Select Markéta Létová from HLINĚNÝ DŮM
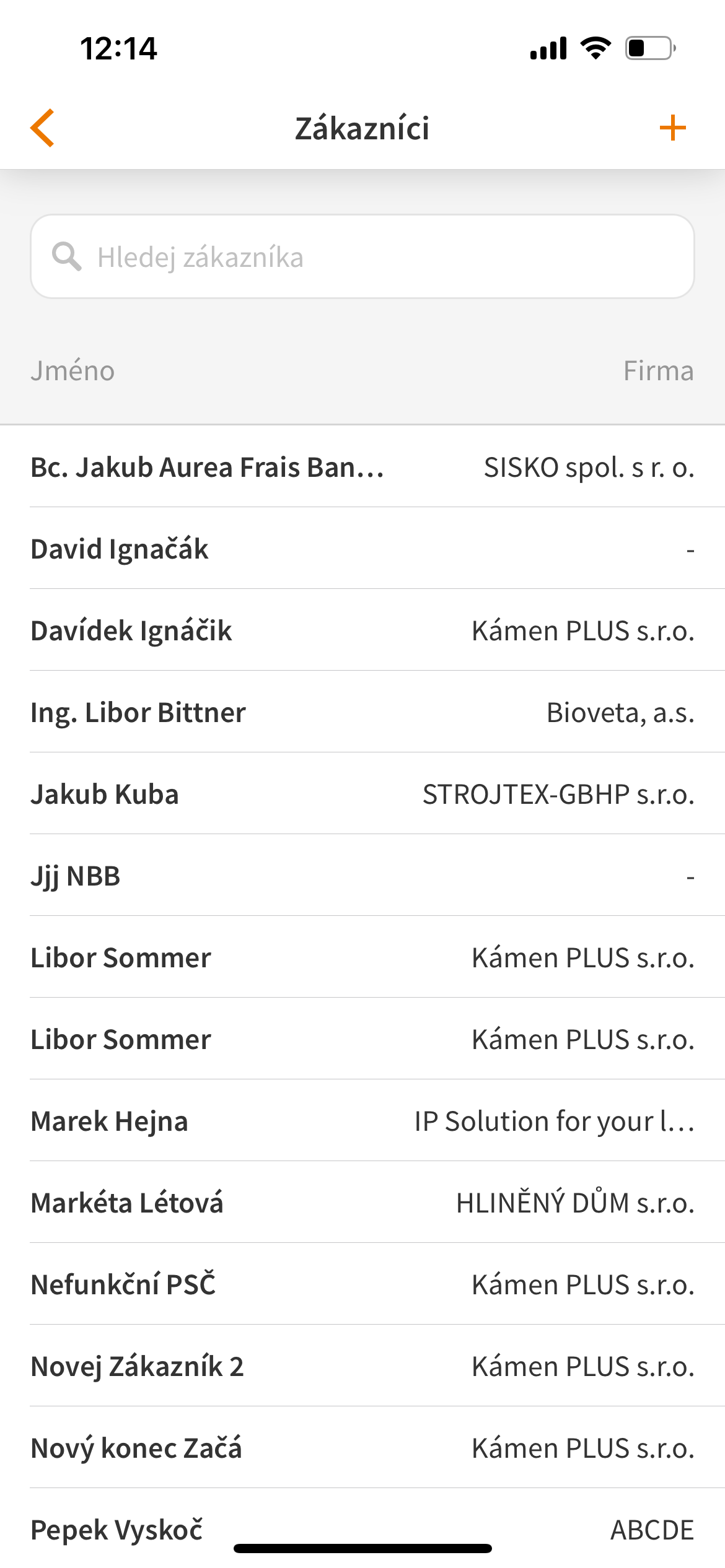 (362, 1203)
